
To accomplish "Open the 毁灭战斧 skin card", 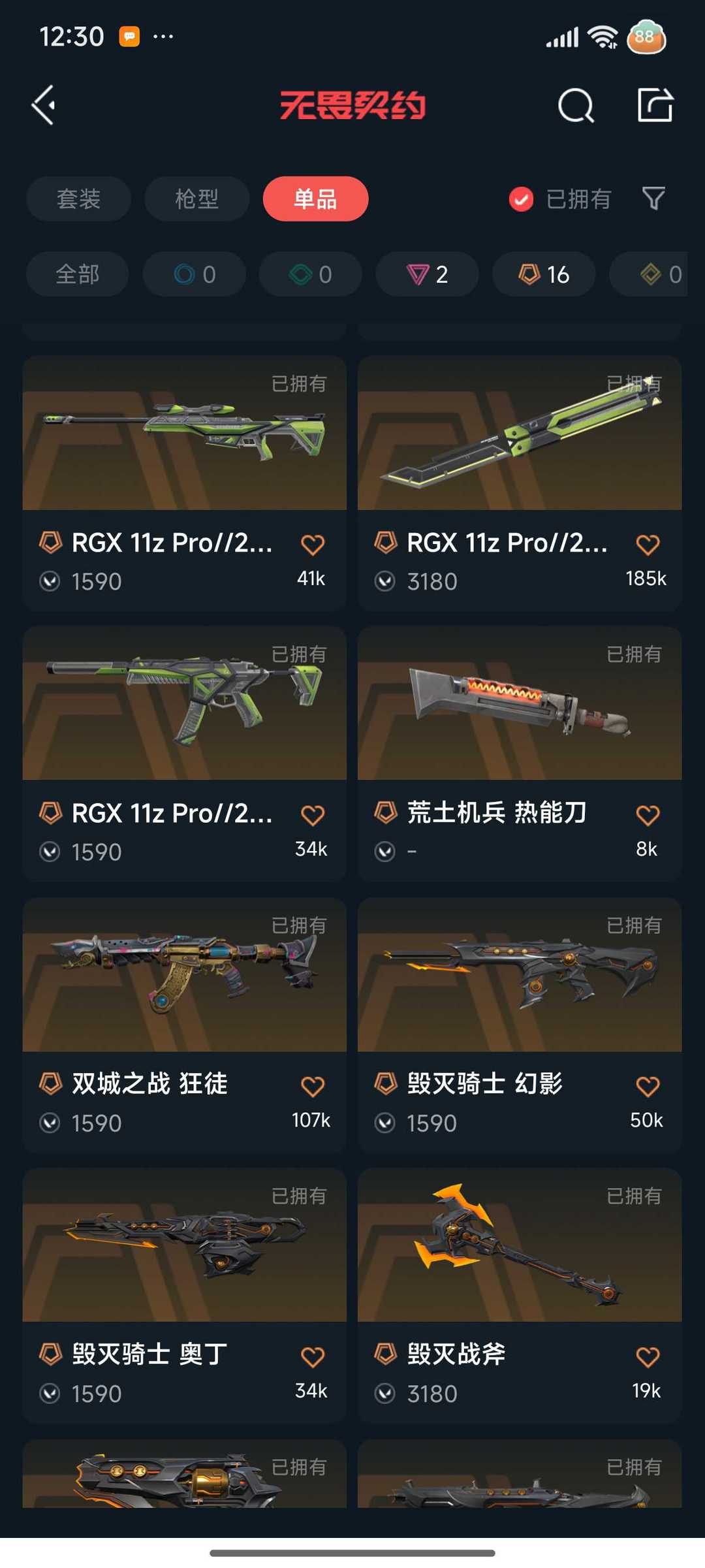I will 520,1296.
